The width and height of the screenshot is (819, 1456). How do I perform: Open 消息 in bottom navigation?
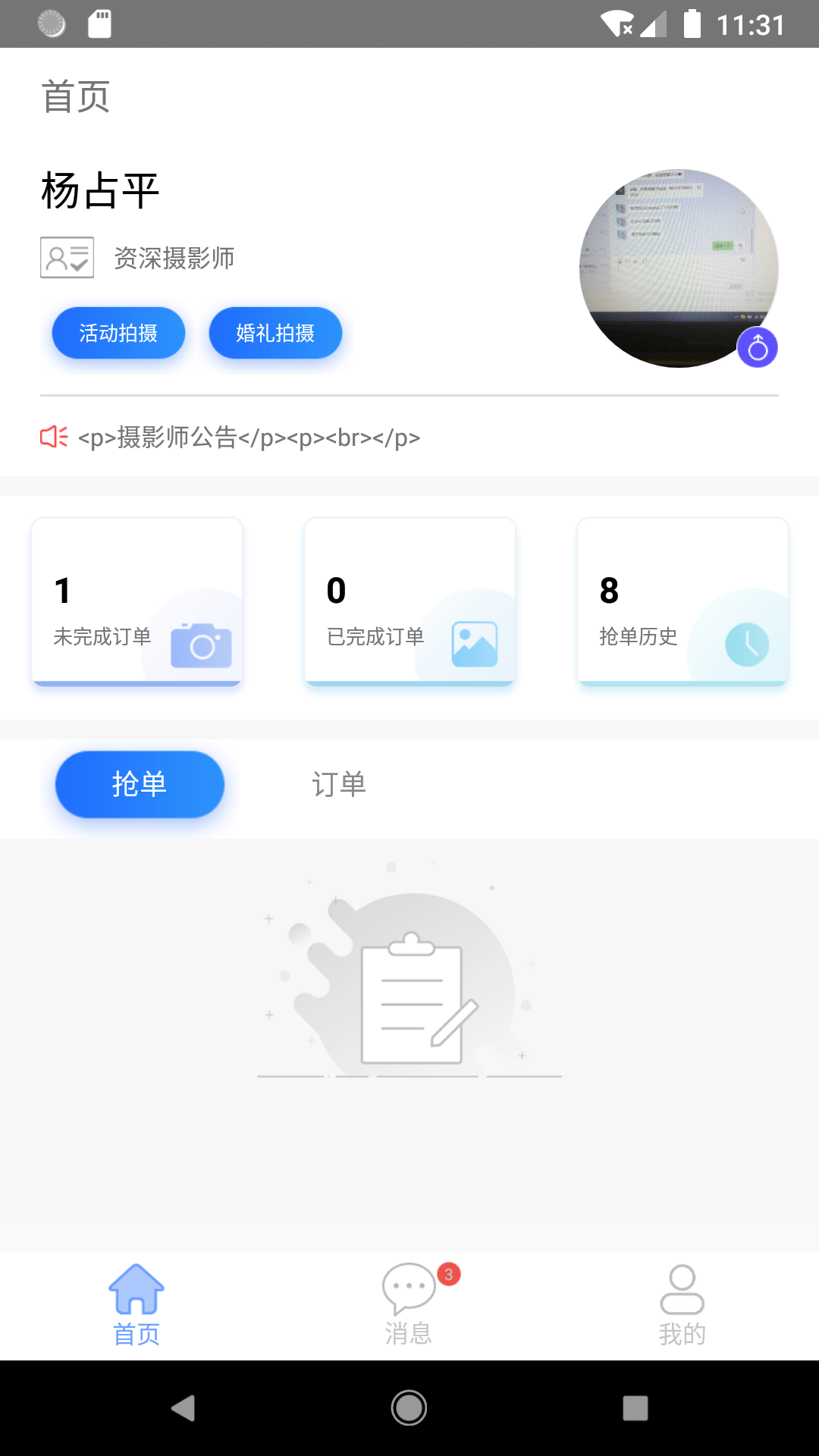409,1304
